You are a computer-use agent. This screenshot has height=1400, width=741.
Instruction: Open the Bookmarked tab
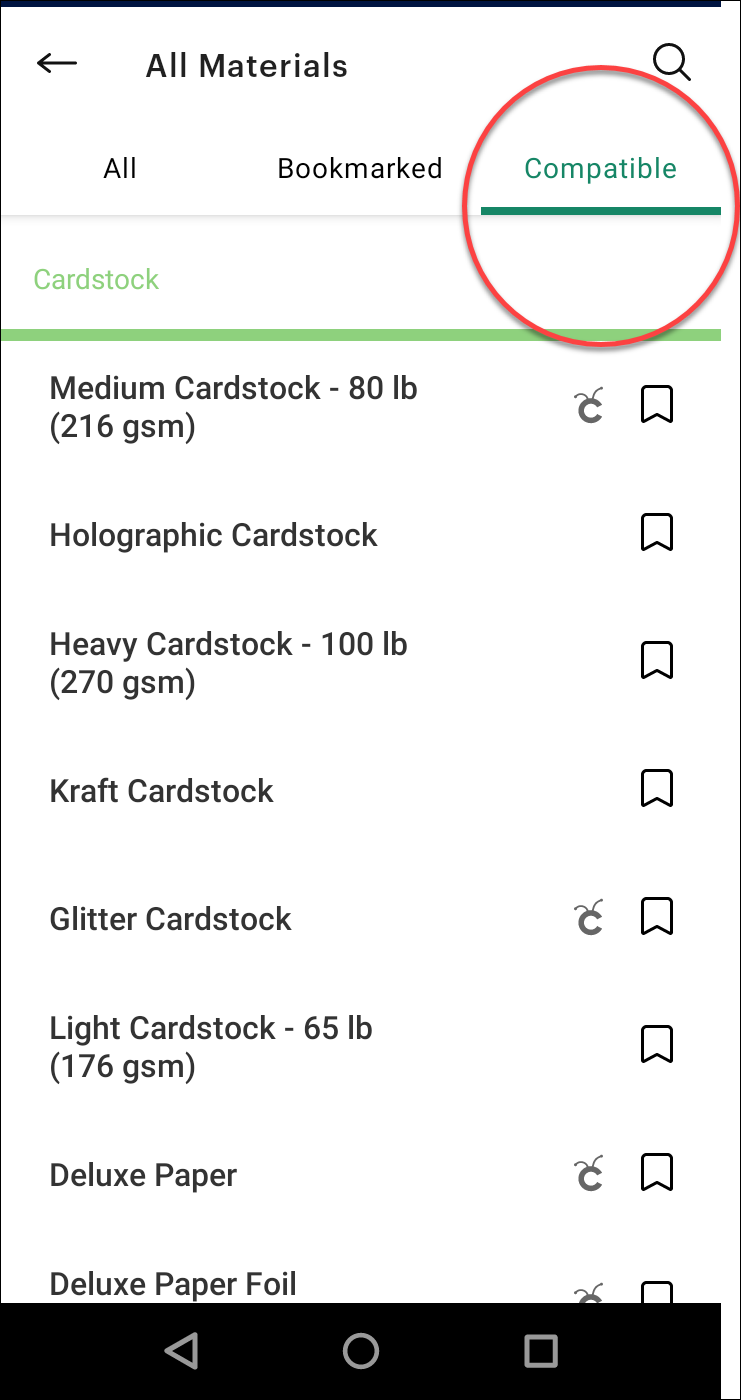click(x=360, y=168)
